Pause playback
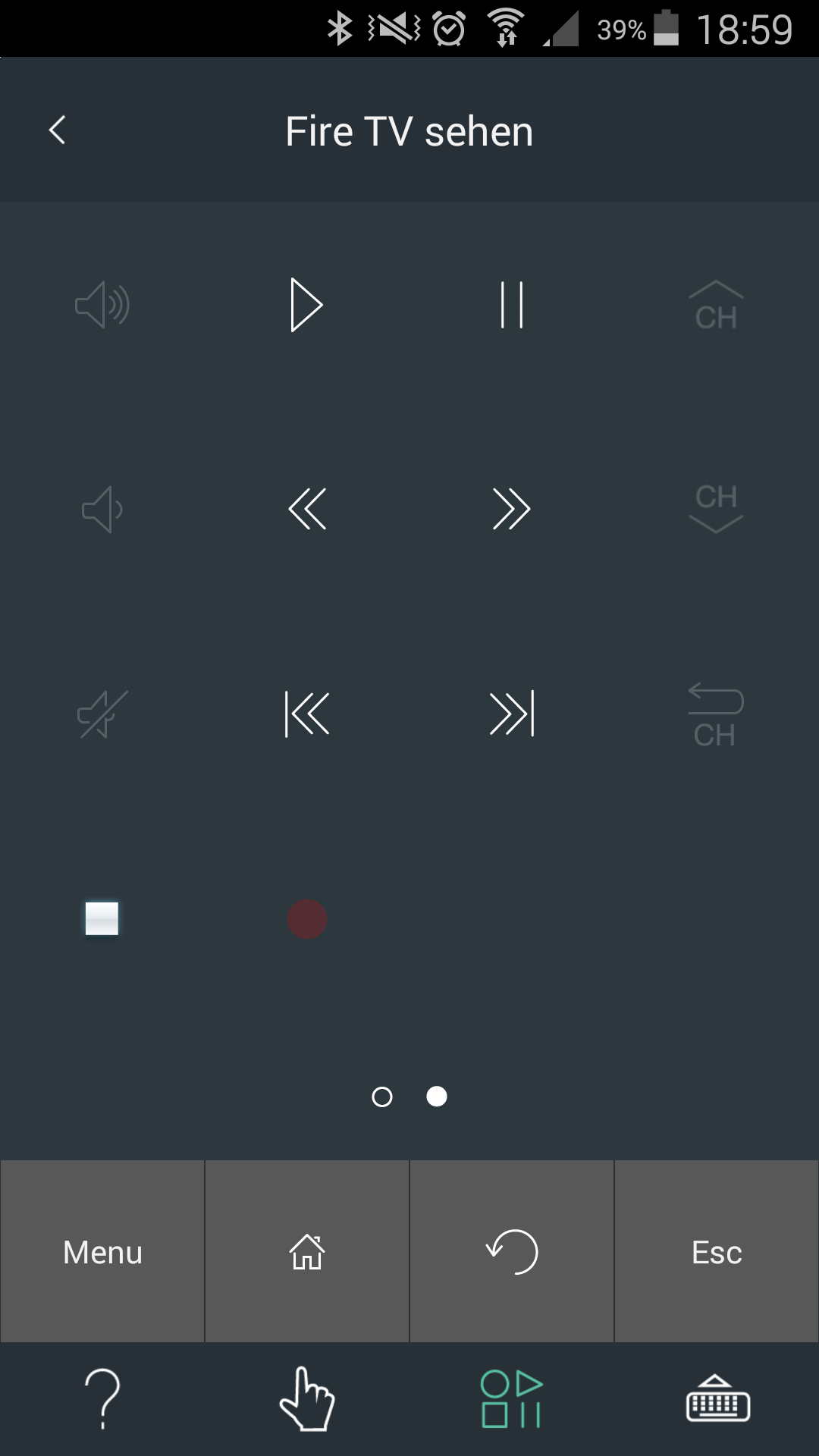 pyautogui.click(x=512, y=305)
